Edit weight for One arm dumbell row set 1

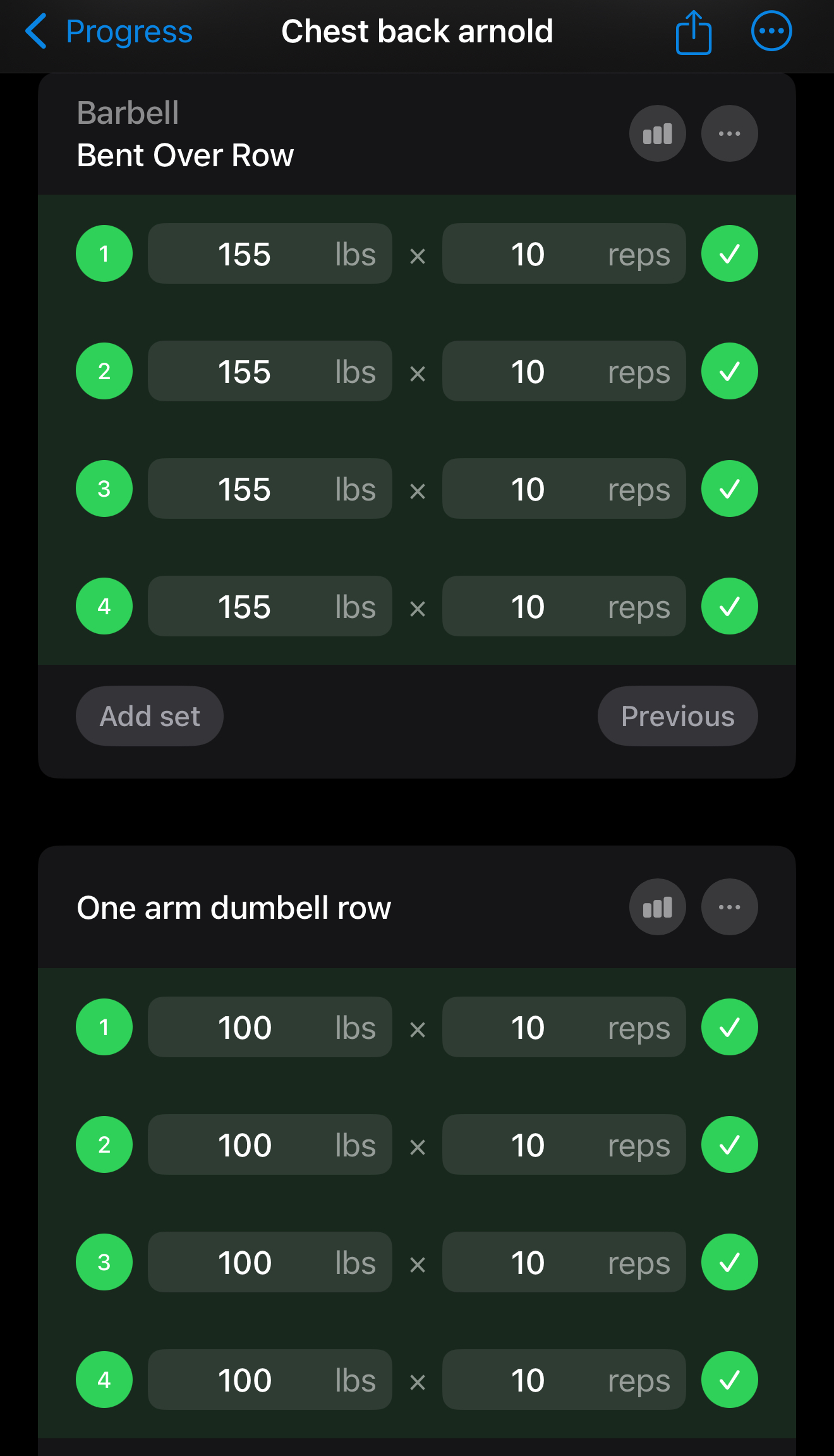270,1028
